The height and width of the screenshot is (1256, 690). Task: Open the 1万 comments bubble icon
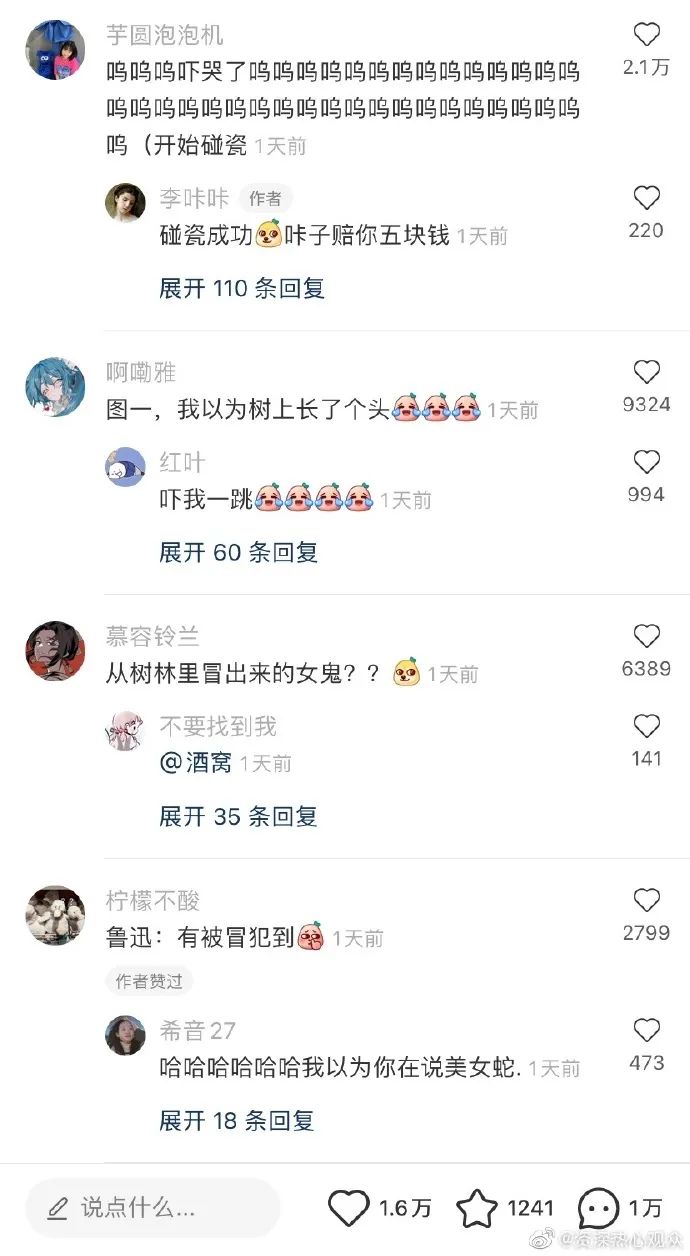tap(599, 1208)
